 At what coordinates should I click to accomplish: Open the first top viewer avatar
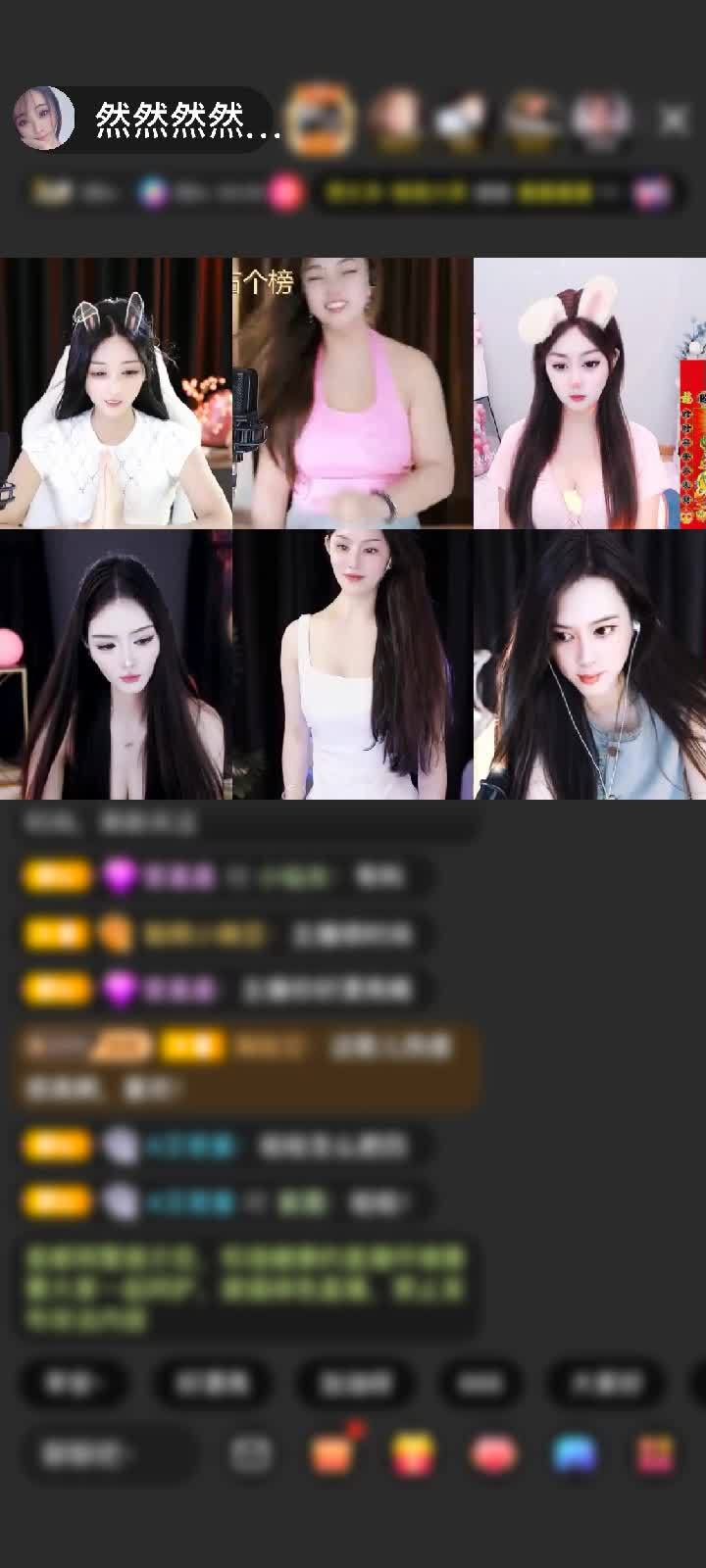pos(320,119)
